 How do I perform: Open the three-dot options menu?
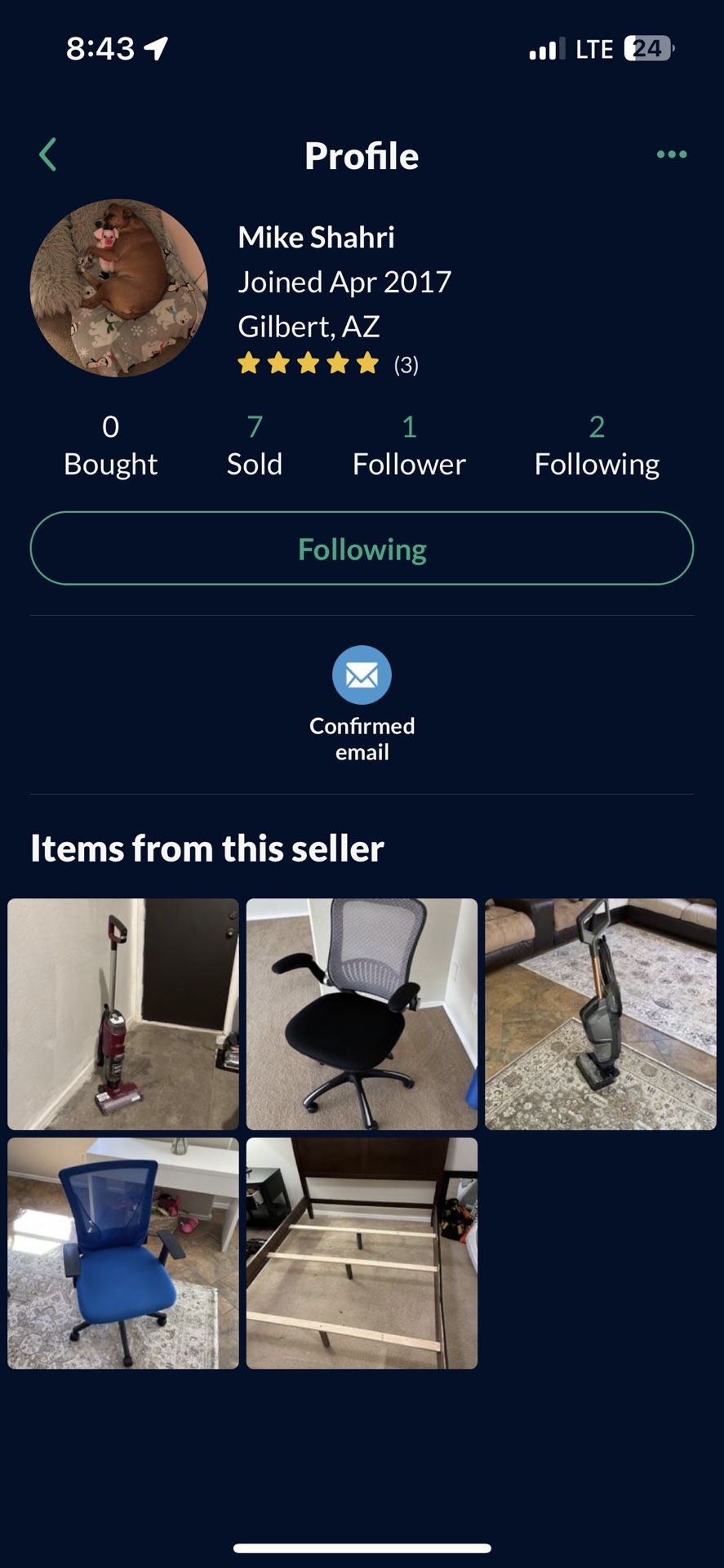(x=671, y=154)
